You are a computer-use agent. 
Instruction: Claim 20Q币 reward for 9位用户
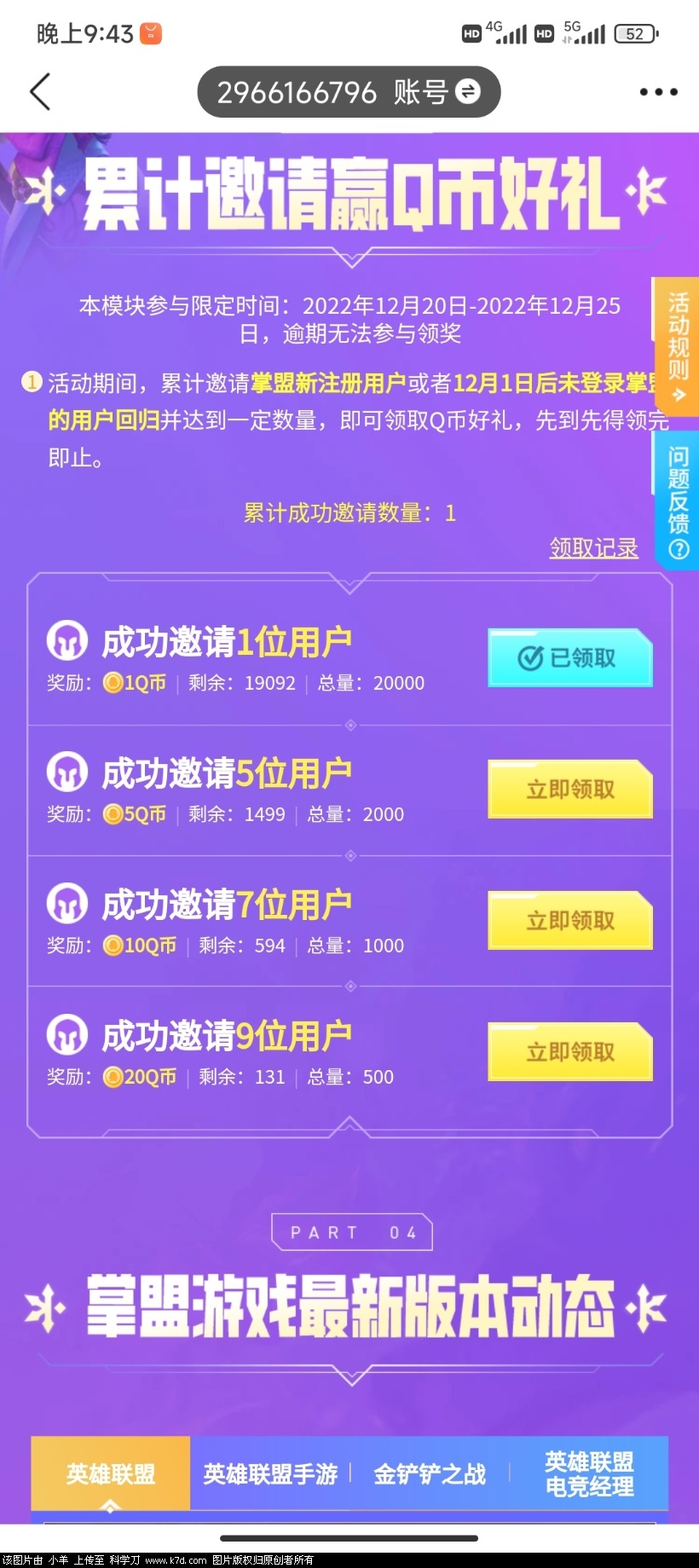tap(569, 1051)
